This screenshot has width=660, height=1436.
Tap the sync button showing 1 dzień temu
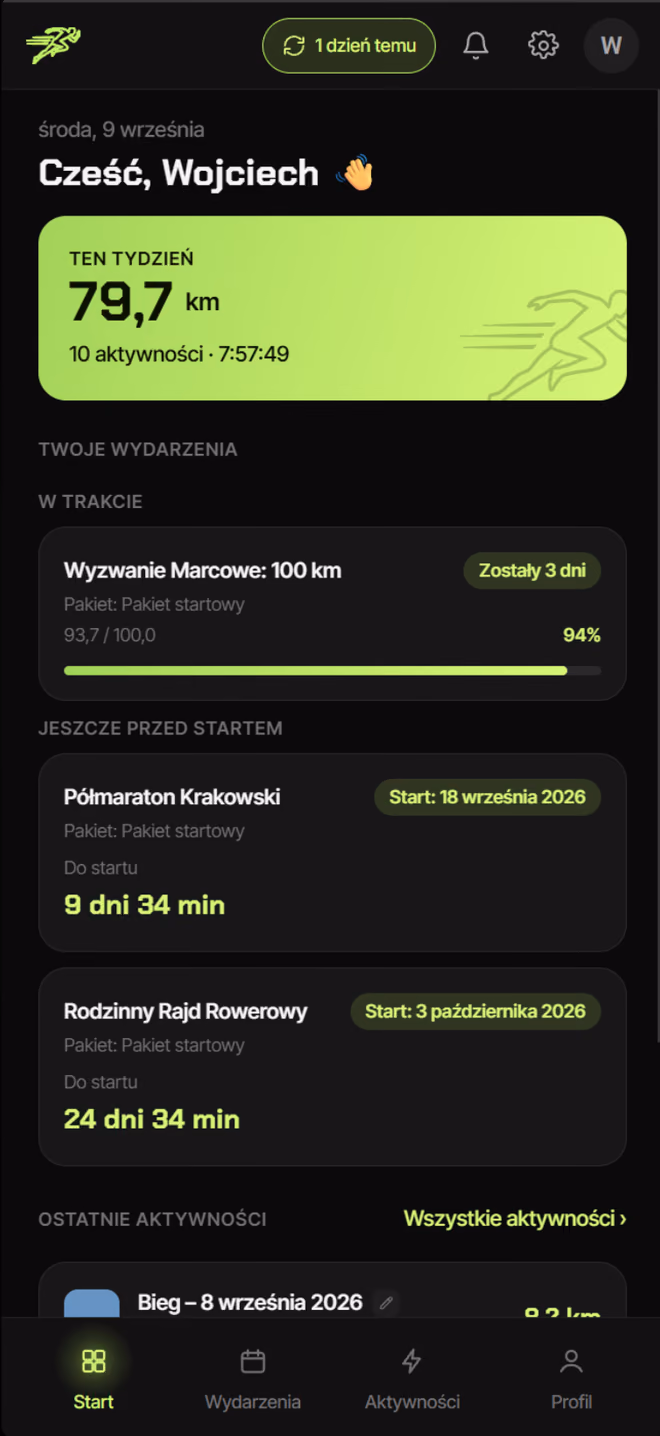[x=349, y=45]
